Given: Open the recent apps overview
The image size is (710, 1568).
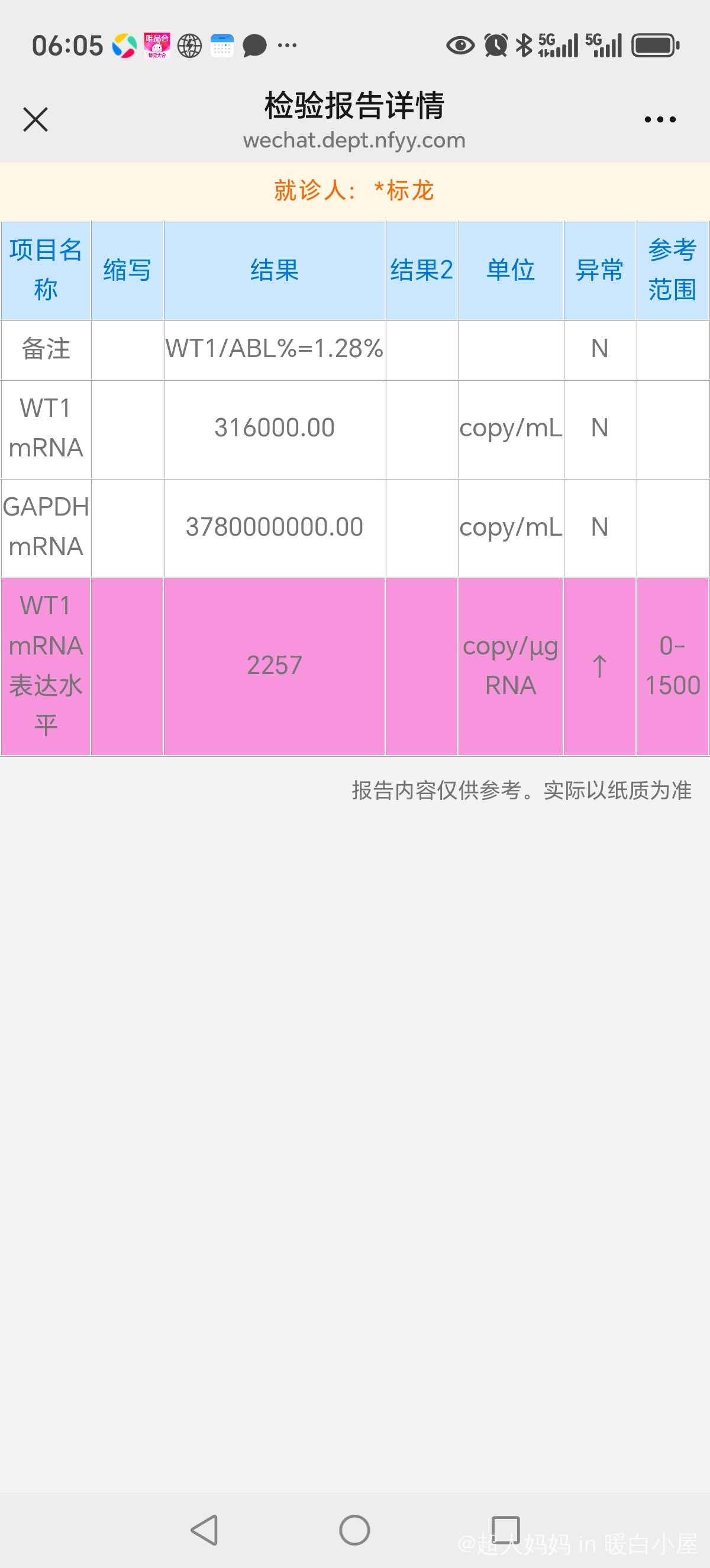Looking at the screenshot, I should pos(505,1530).
